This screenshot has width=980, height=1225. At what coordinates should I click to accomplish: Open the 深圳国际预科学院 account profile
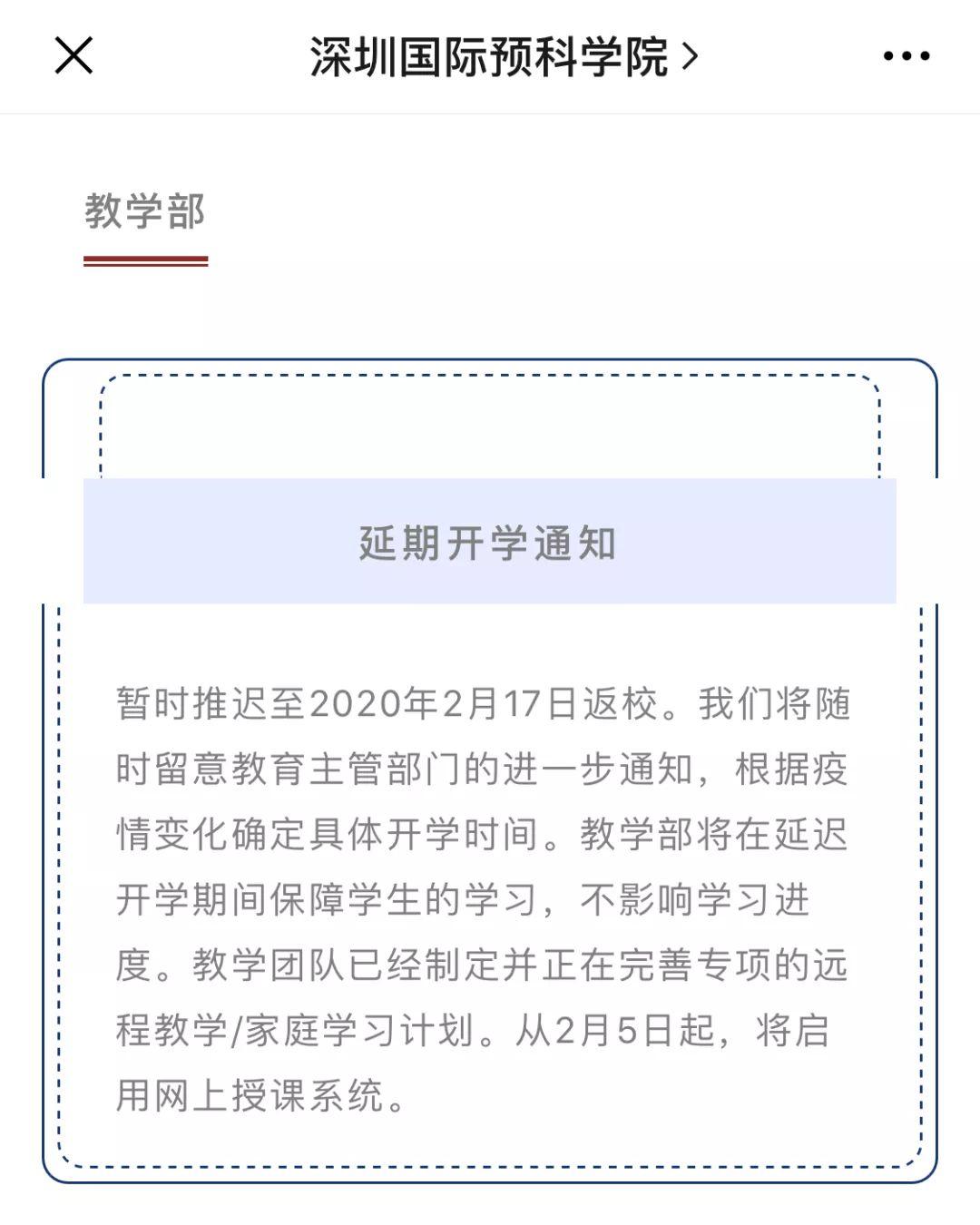coord(504,57)
